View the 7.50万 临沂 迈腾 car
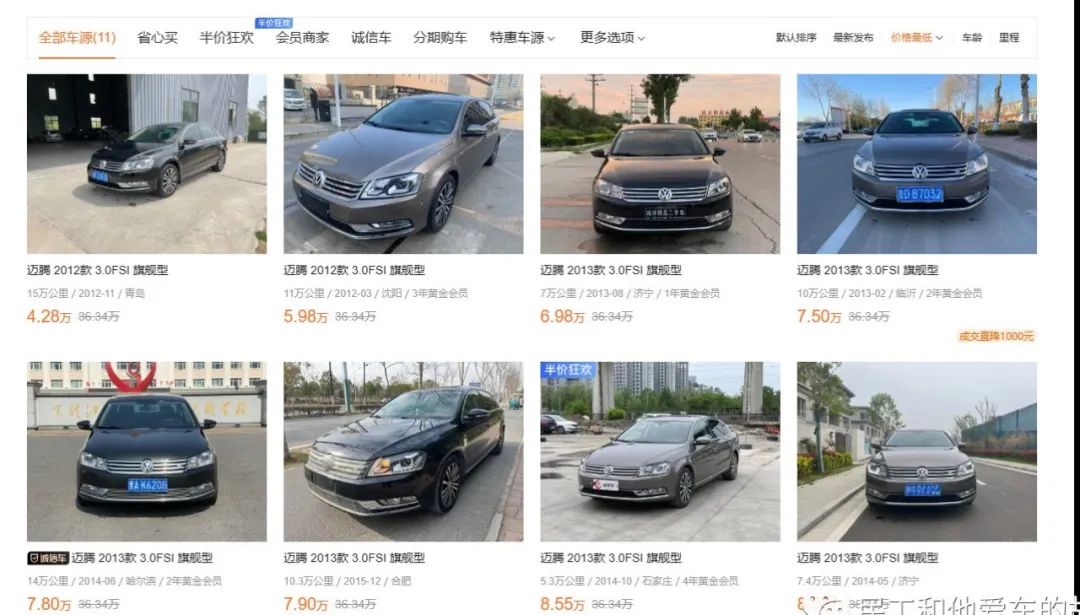 (x=916, y=164)
